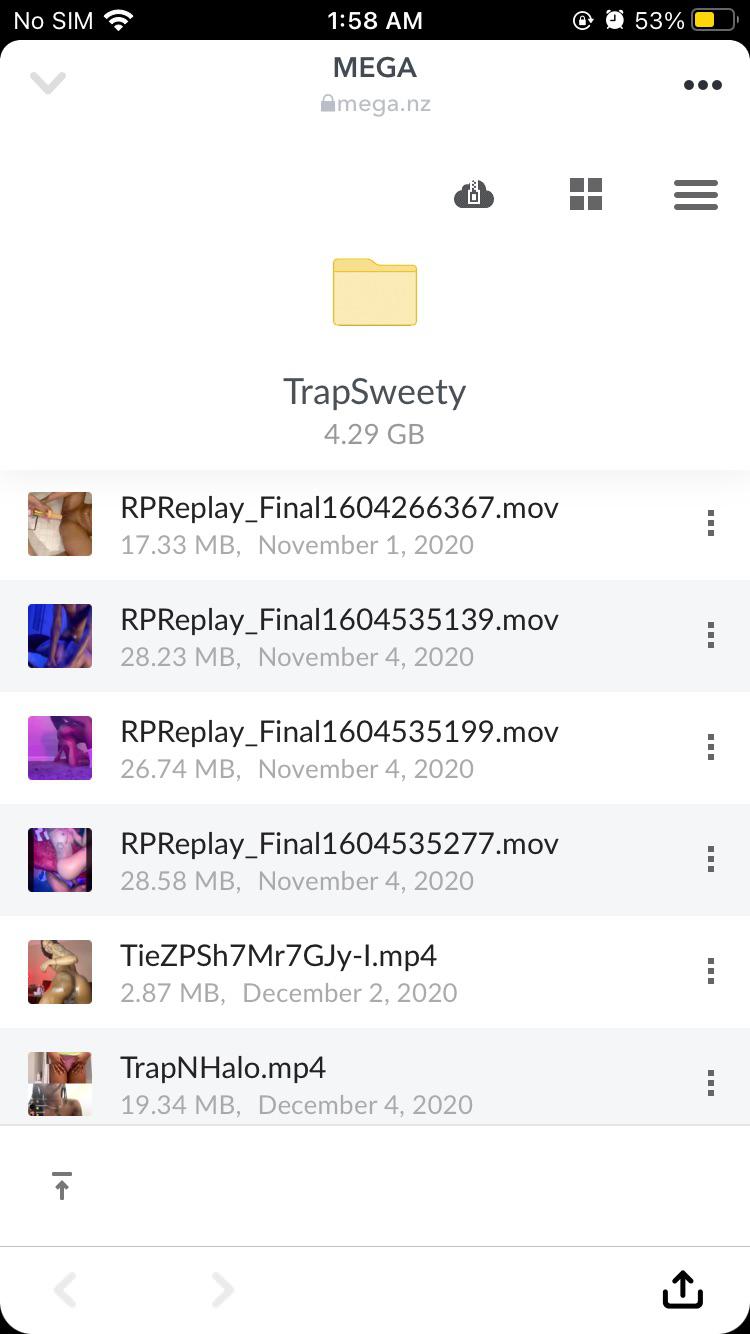Open options for TrapNHalo.mp4
This screenshot has height=1334, width=750.
tap(710, 1082)
